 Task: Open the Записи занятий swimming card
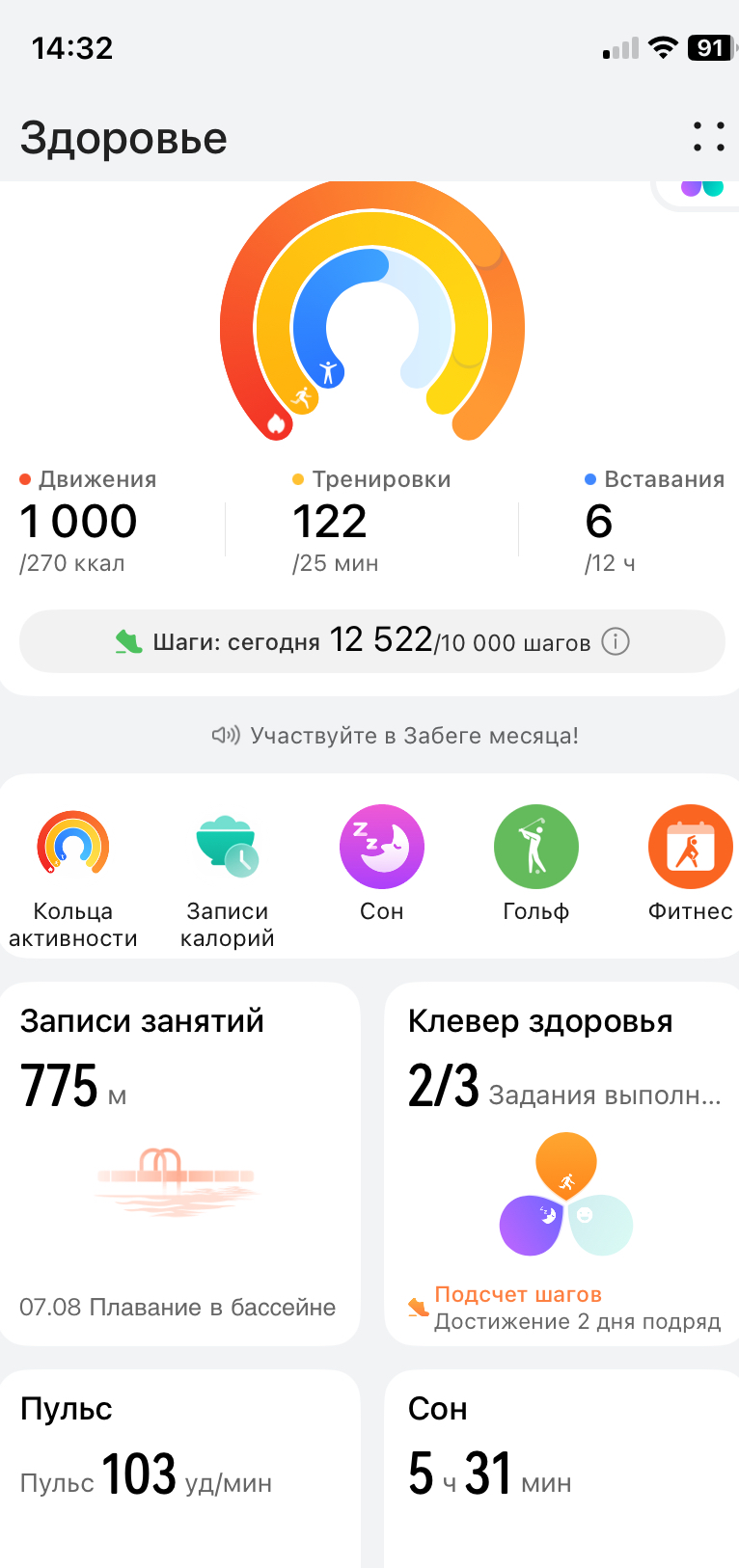[x=179, y=1162]
